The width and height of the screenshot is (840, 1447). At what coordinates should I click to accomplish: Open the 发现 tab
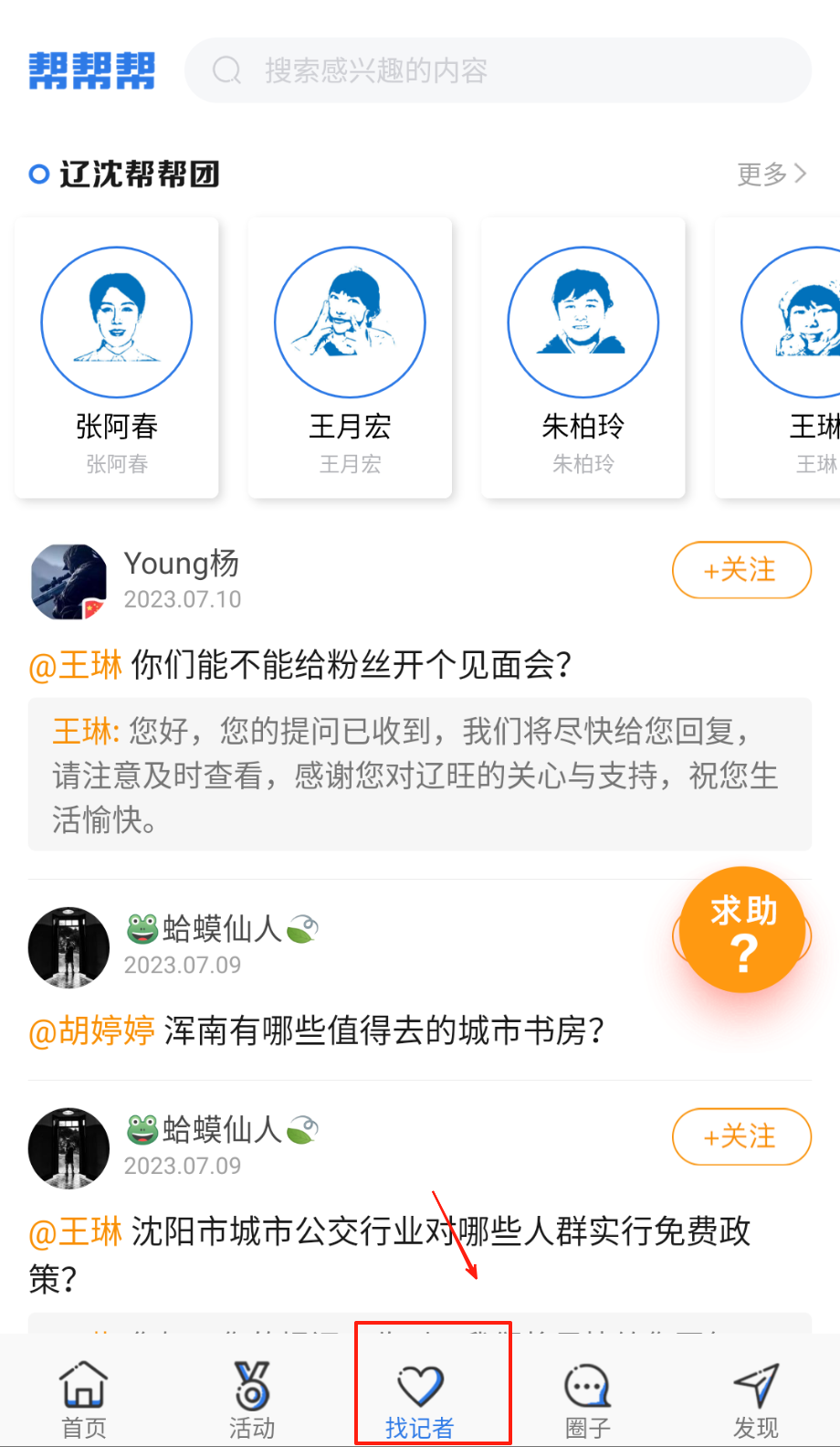point(756,1399)
